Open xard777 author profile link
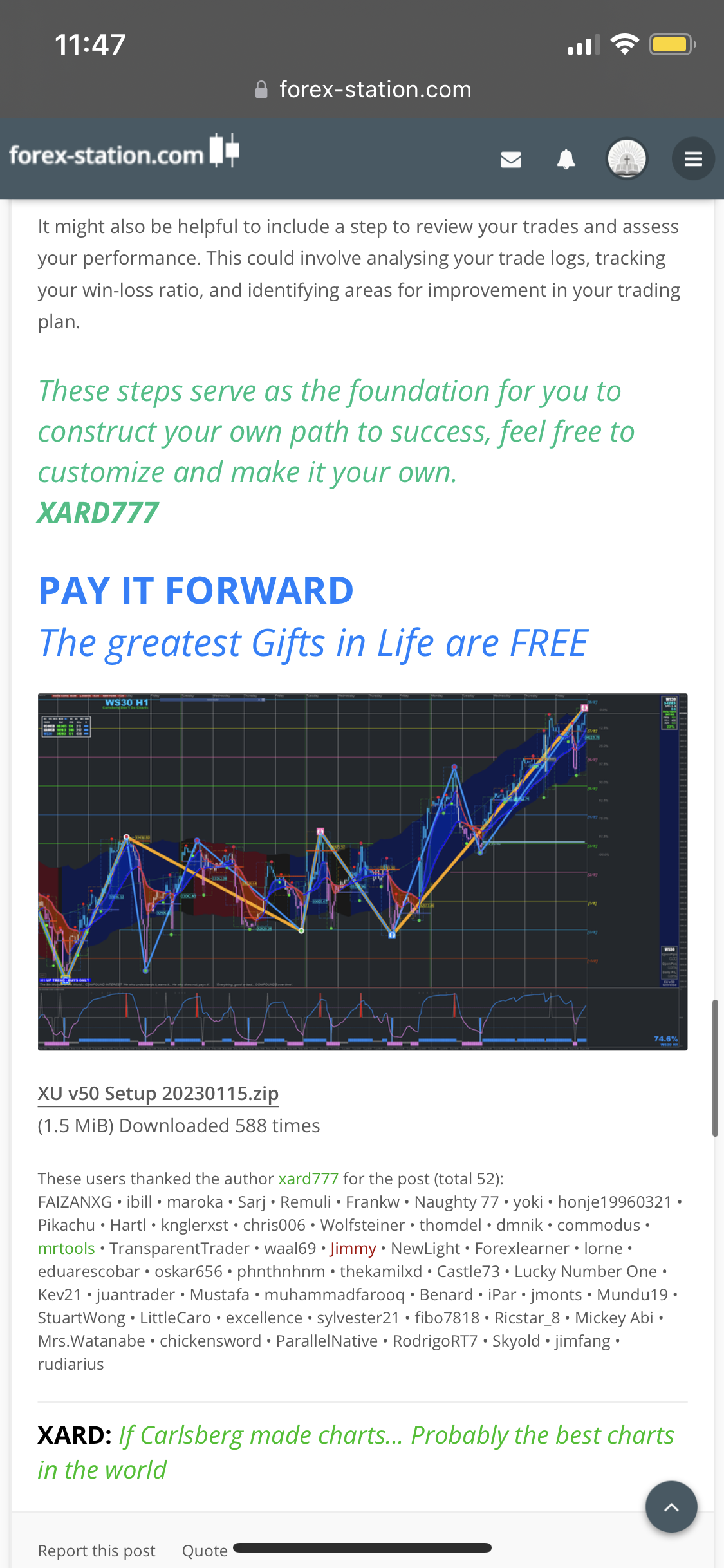Image resolution: width=724 pixels, height=1568 pixels. [x=308, y=1179]
